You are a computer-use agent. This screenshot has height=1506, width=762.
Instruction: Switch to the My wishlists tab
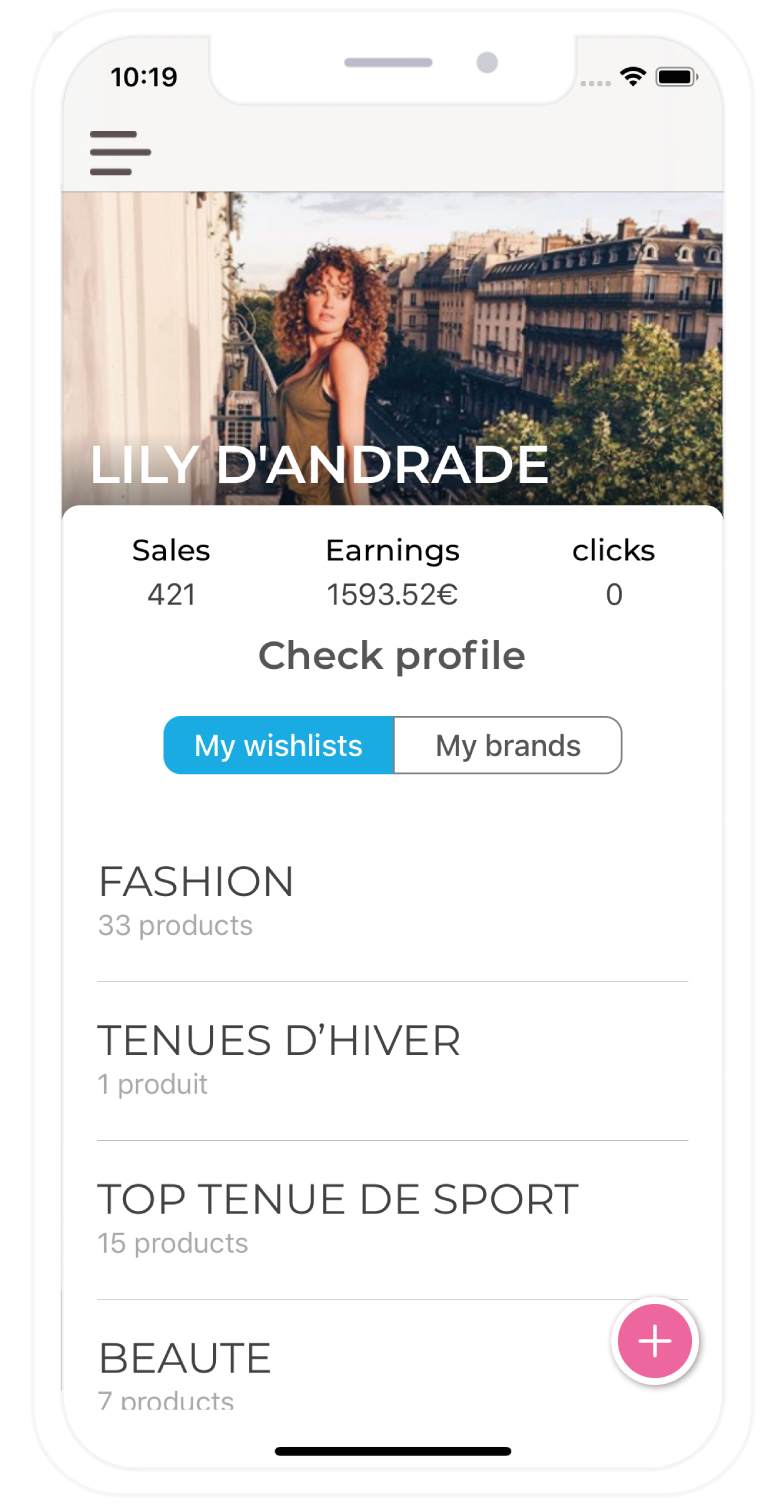[279, 745]
